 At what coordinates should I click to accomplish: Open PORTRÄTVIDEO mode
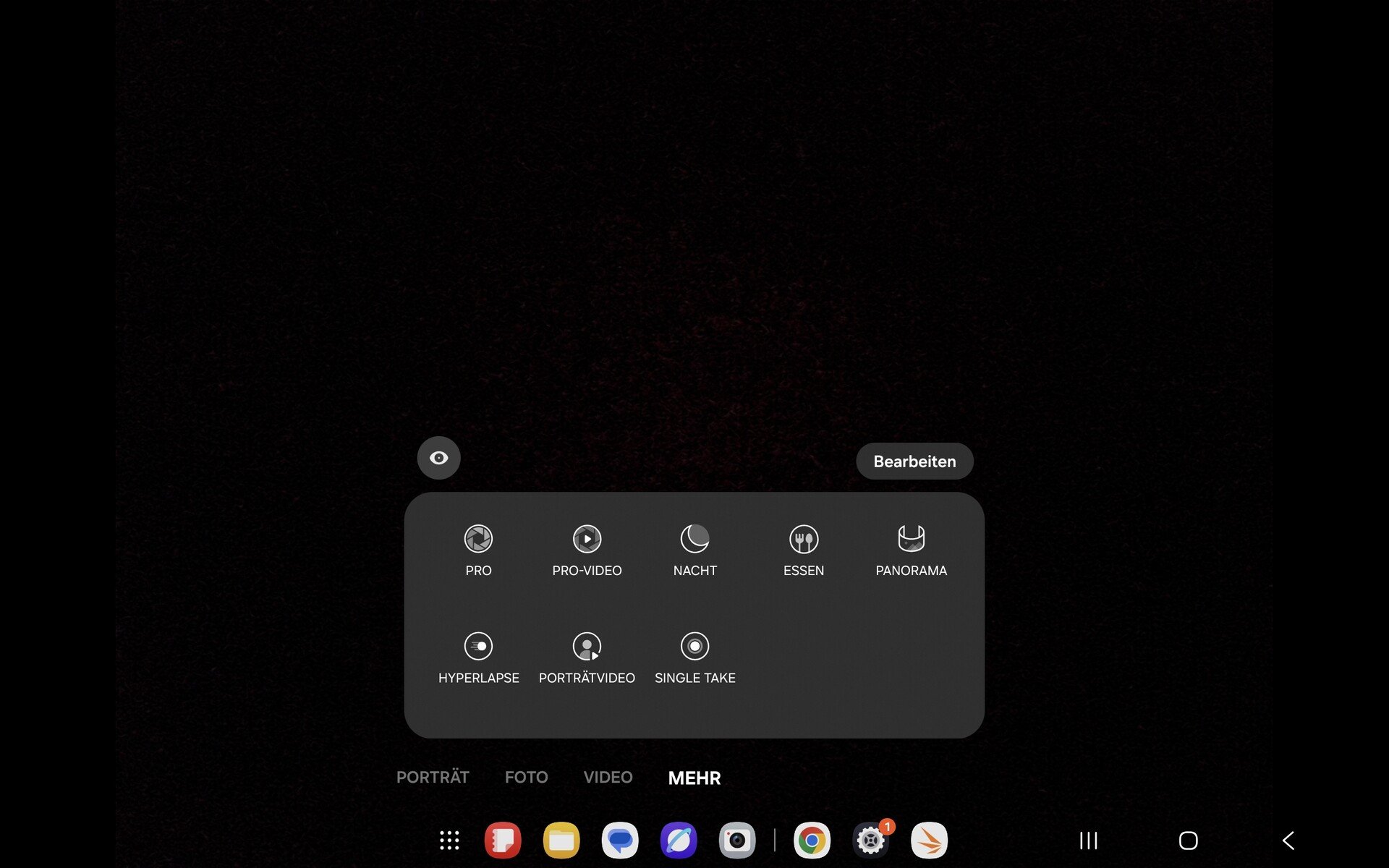coord(587,658)
